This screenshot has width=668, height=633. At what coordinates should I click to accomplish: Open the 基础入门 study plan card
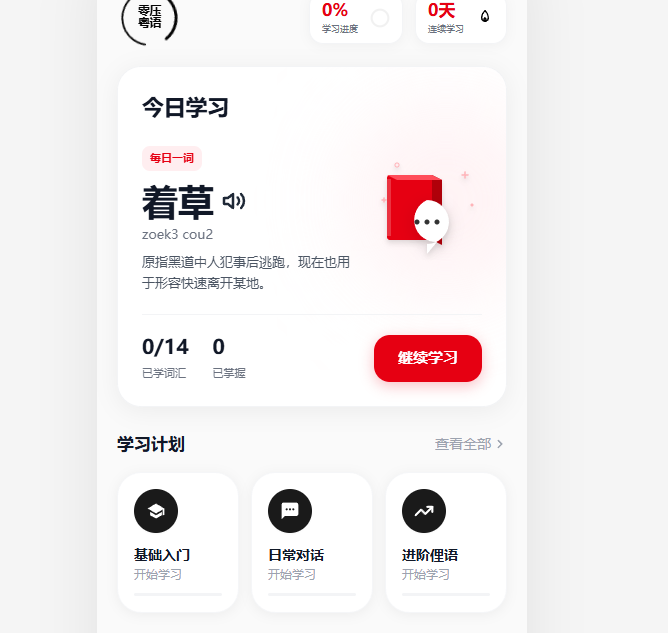tap(178, 542)
